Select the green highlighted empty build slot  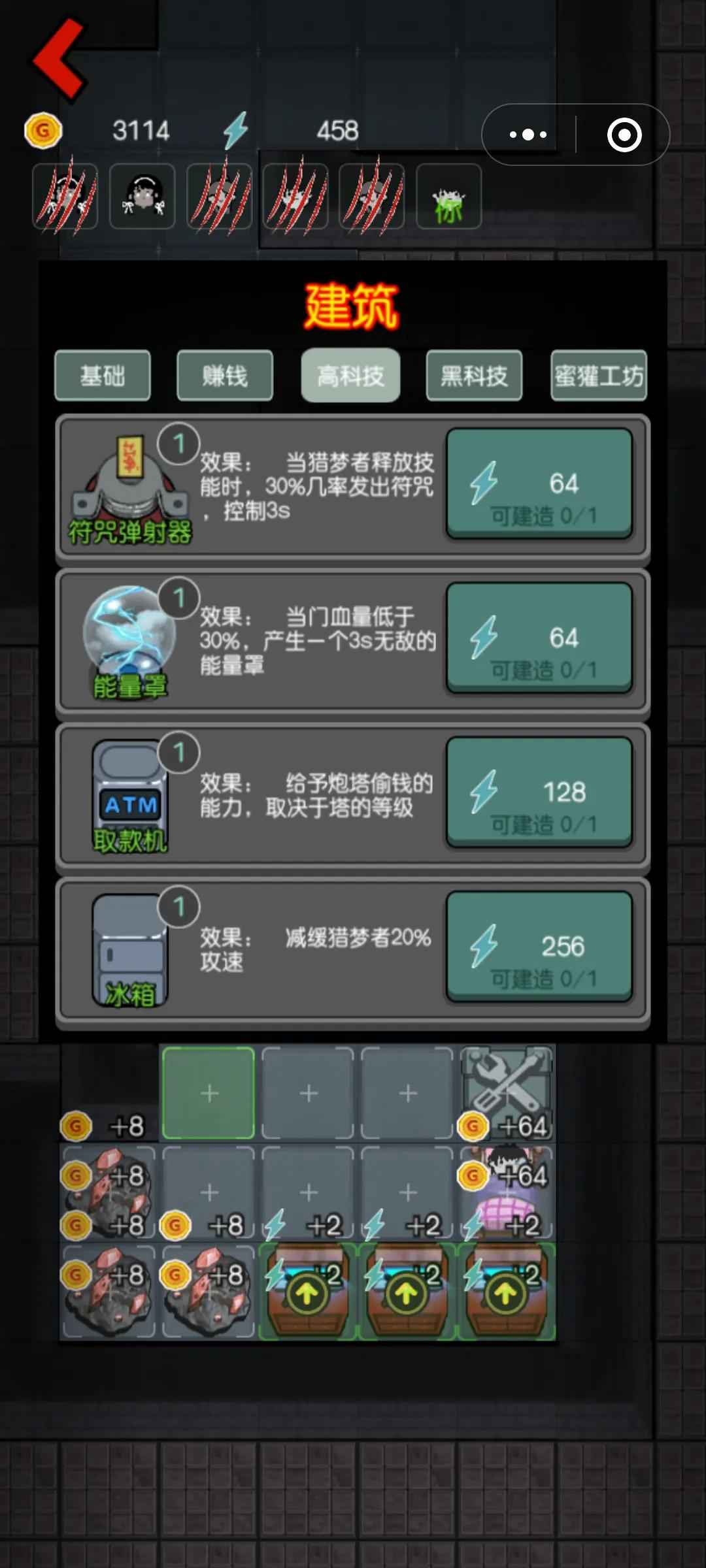[209, 1093]
